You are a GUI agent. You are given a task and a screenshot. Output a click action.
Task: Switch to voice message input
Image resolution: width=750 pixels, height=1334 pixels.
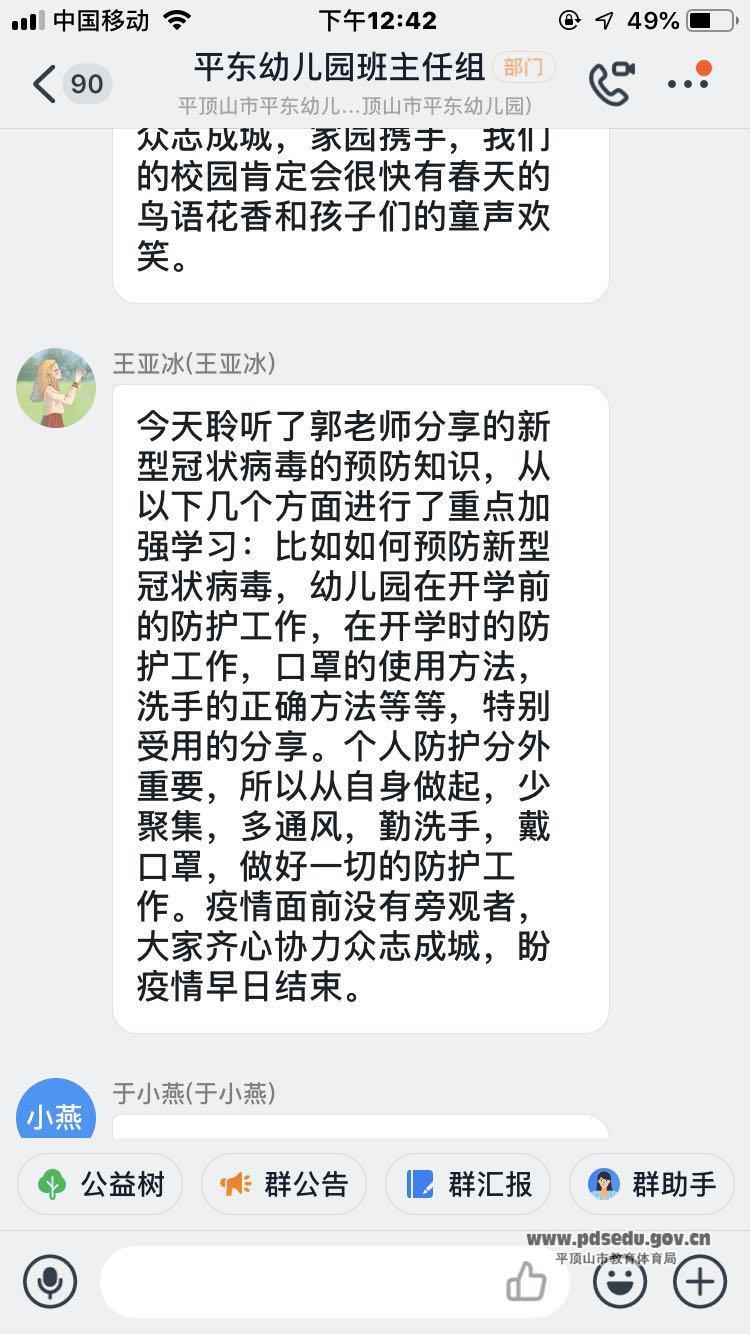pyautogui.click(x=50, y=1281)
